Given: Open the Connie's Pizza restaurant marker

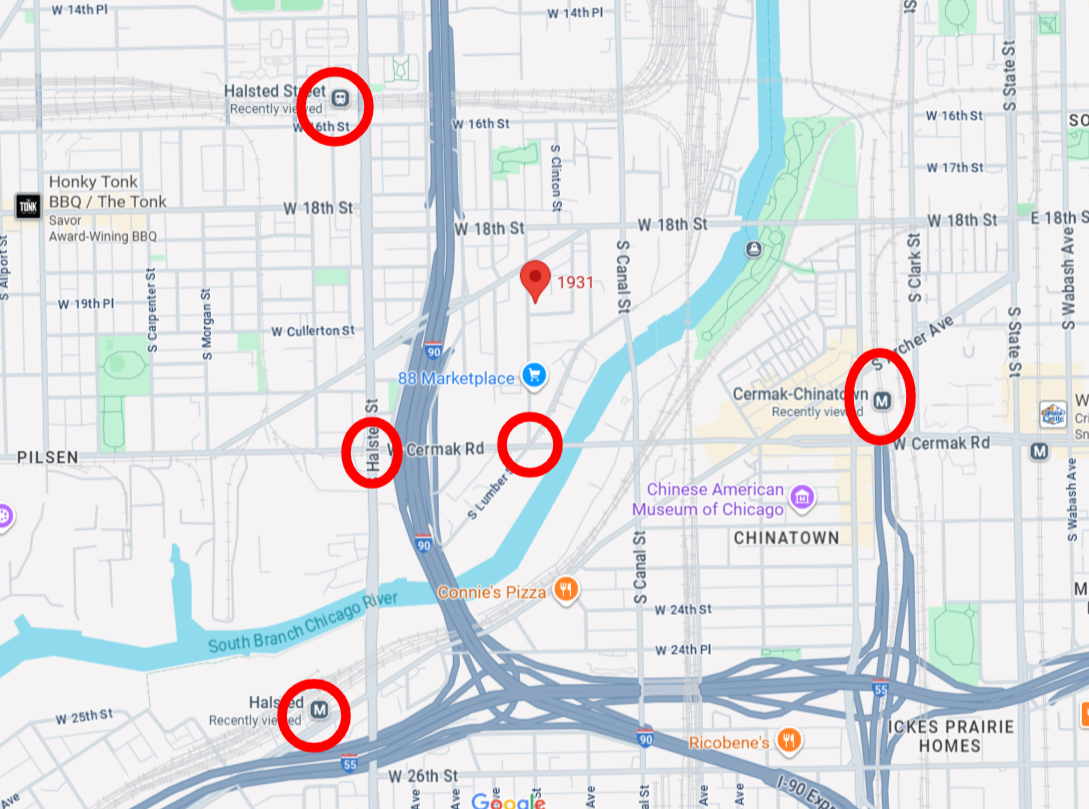Looking at the screenshot, I should 566,590.
